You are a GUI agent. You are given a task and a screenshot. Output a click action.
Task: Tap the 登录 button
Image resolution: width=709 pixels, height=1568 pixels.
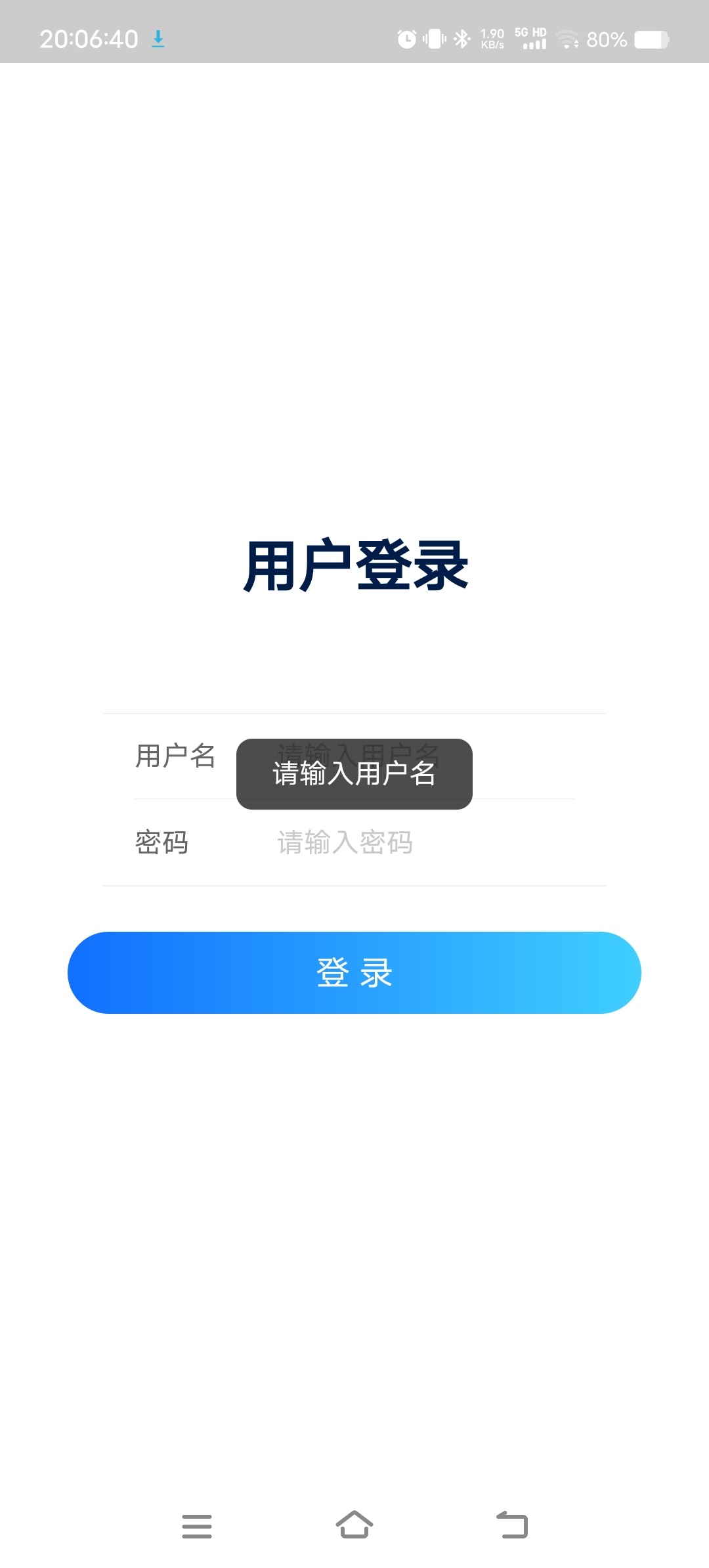point(354,972)
